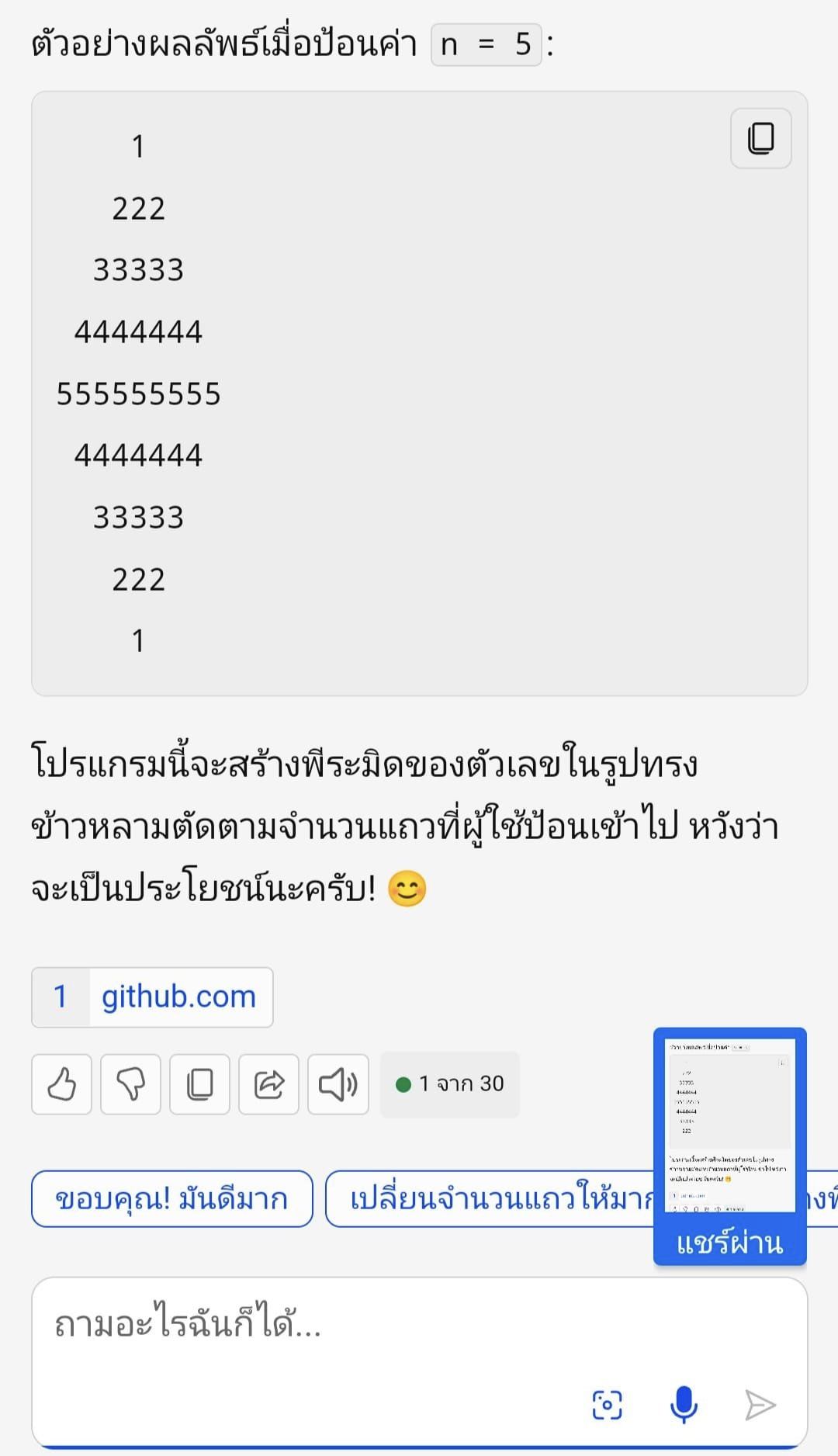Open the camera image search icon

pos(607,1405)
